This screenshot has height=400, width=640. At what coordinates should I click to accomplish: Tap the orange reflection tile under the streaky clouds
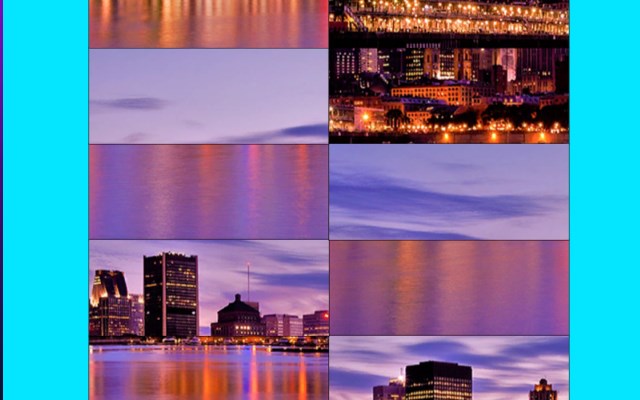coord(449,288)
